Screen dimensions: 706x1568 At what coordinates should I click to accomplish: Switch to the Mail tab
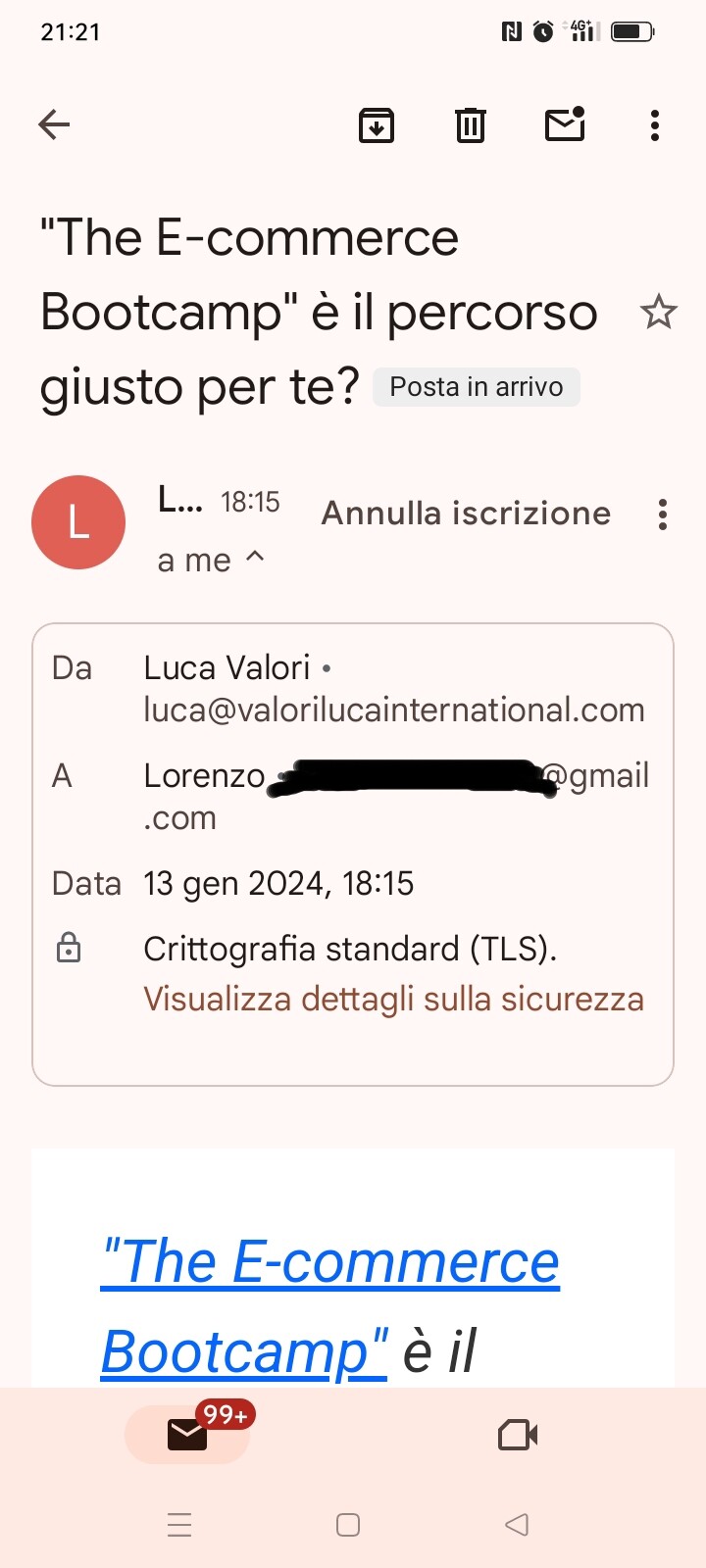coord(187,1435)
